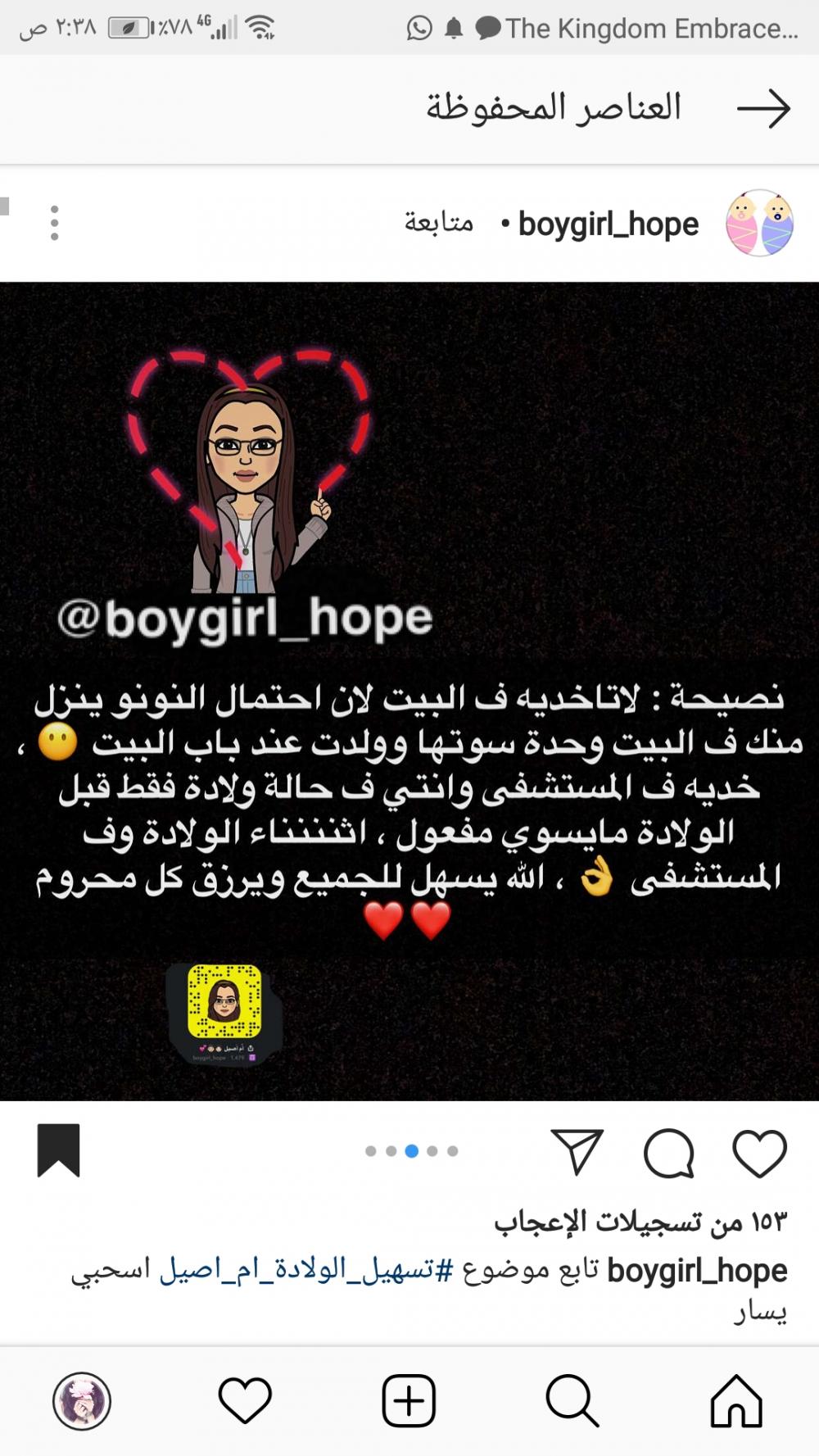Open boygirl_hope username in caption
Image resolution: width=819 pixels, height=1456 pixels.
pos(697,1270)
